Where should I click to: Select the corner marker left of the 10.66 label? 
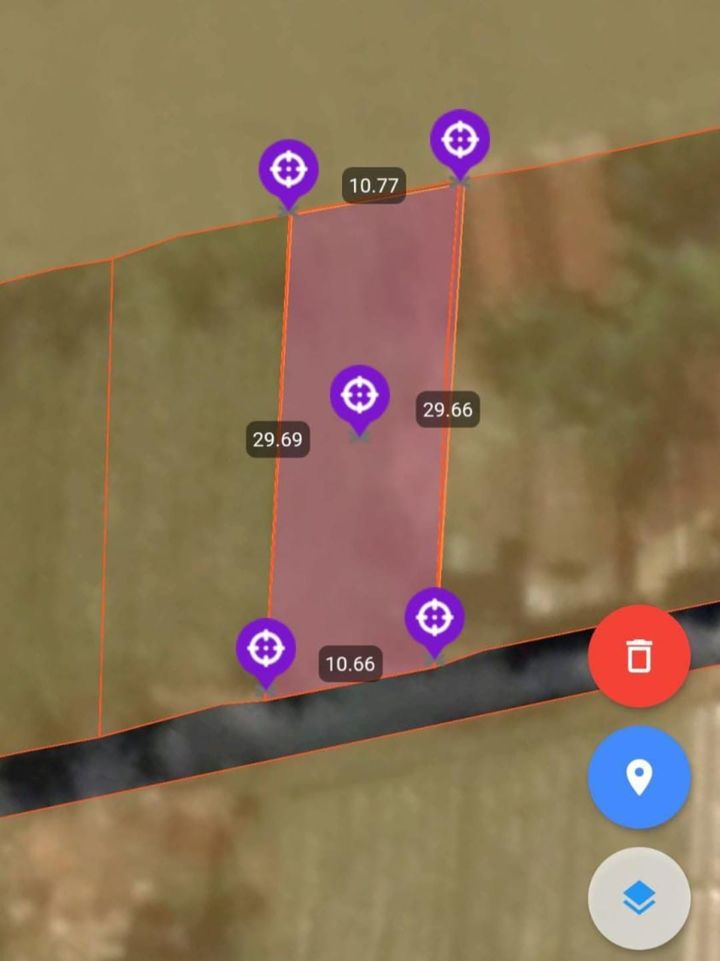point(265,648)
